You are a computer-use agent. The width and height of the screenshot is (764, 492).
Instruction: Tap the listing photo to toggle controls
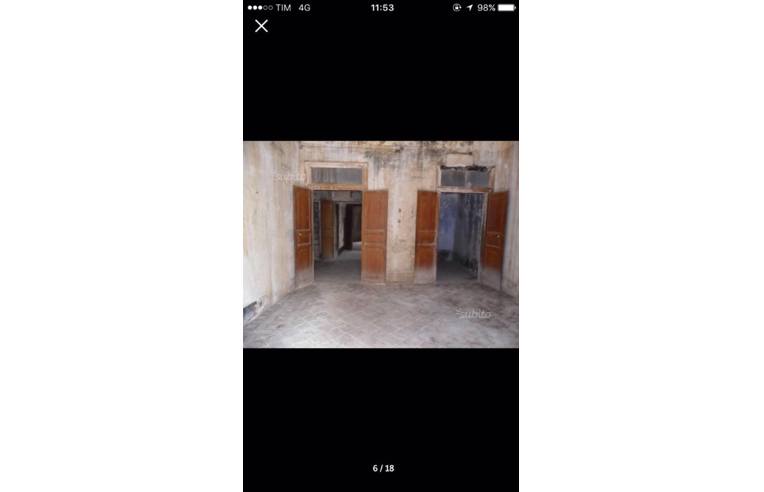(380, 244)
